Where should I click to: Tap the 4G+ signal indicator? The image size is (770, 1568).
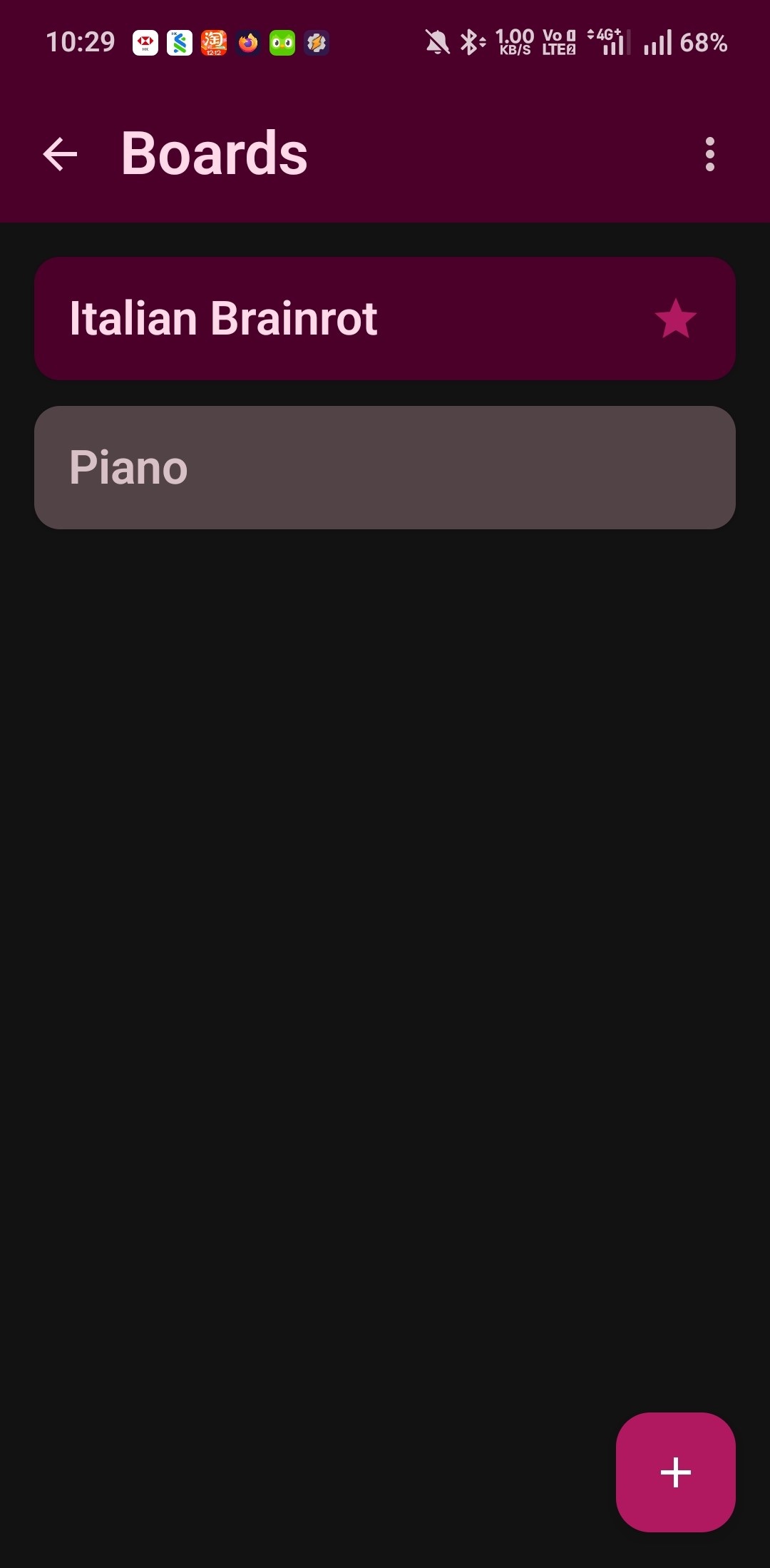pyautogui.click(x=605, y=42)
